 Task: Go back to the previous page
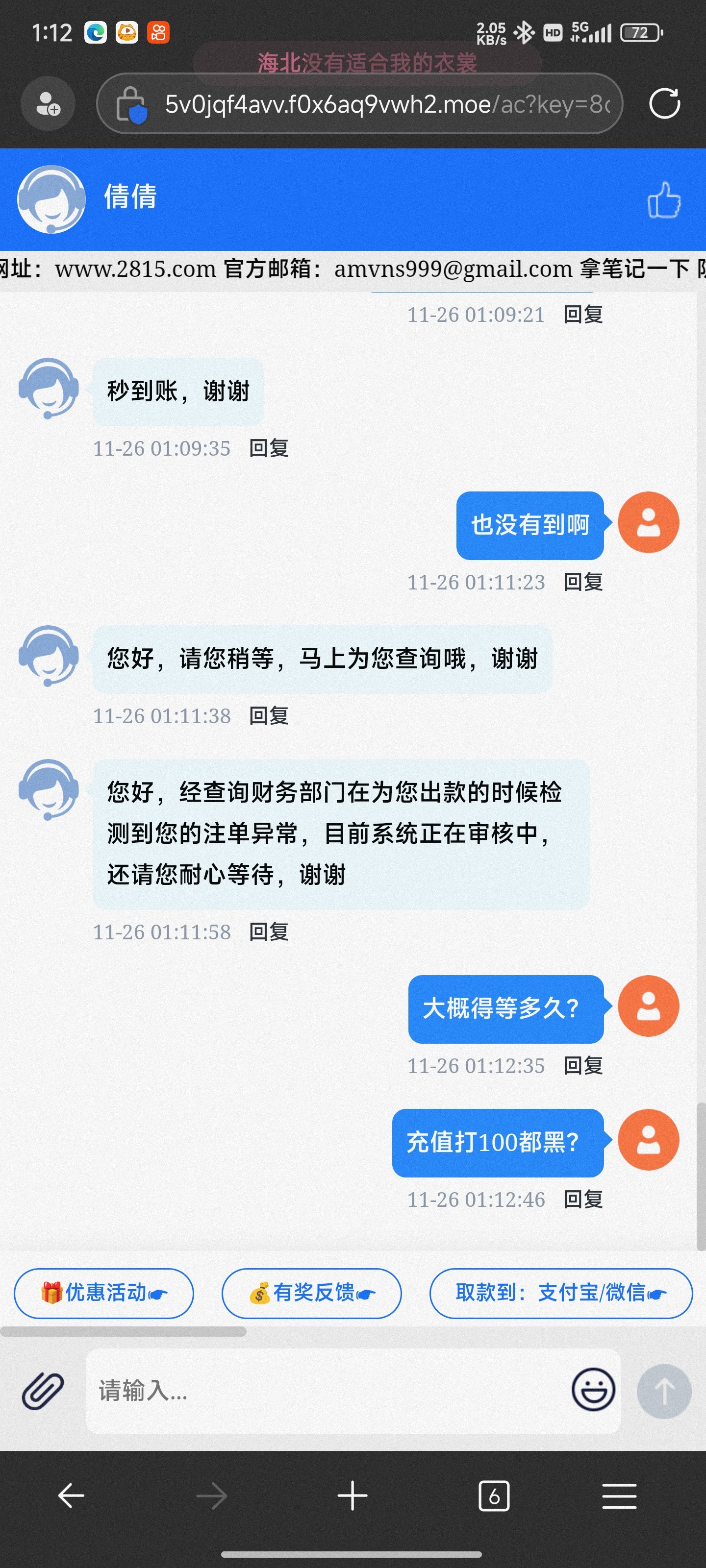point(71,1495)
